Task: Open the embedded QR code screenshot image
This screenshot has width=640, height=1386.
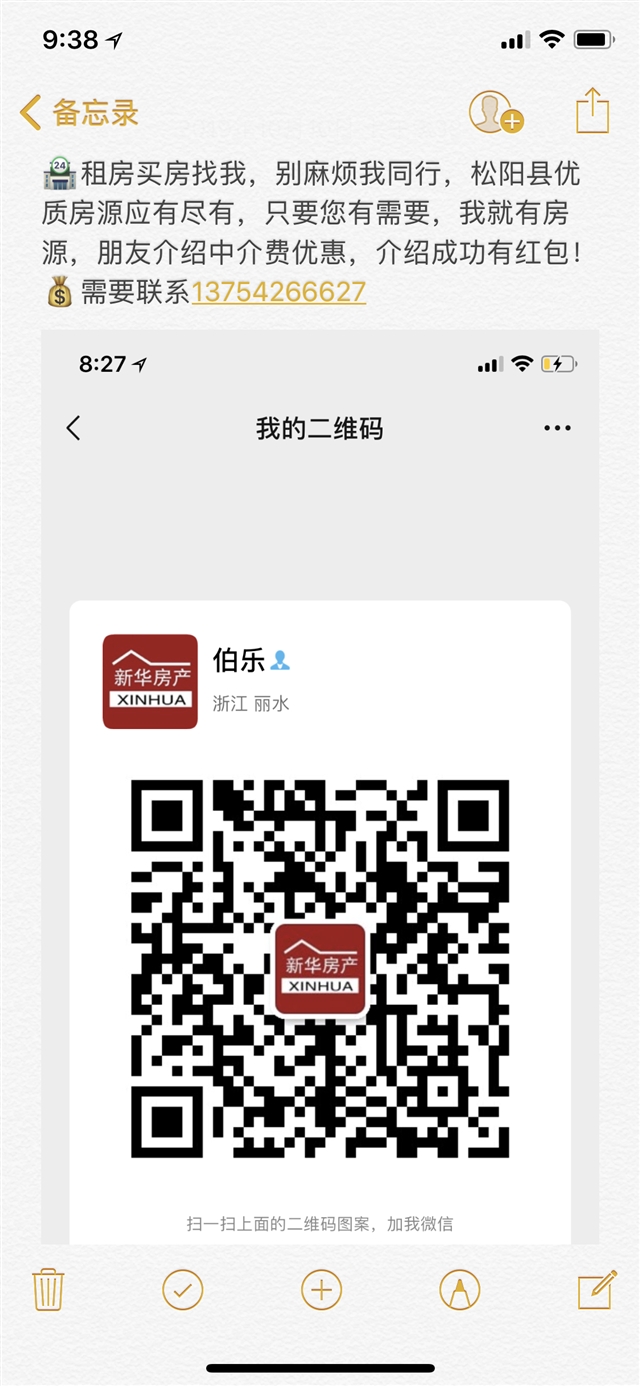Action: [320, 787]
